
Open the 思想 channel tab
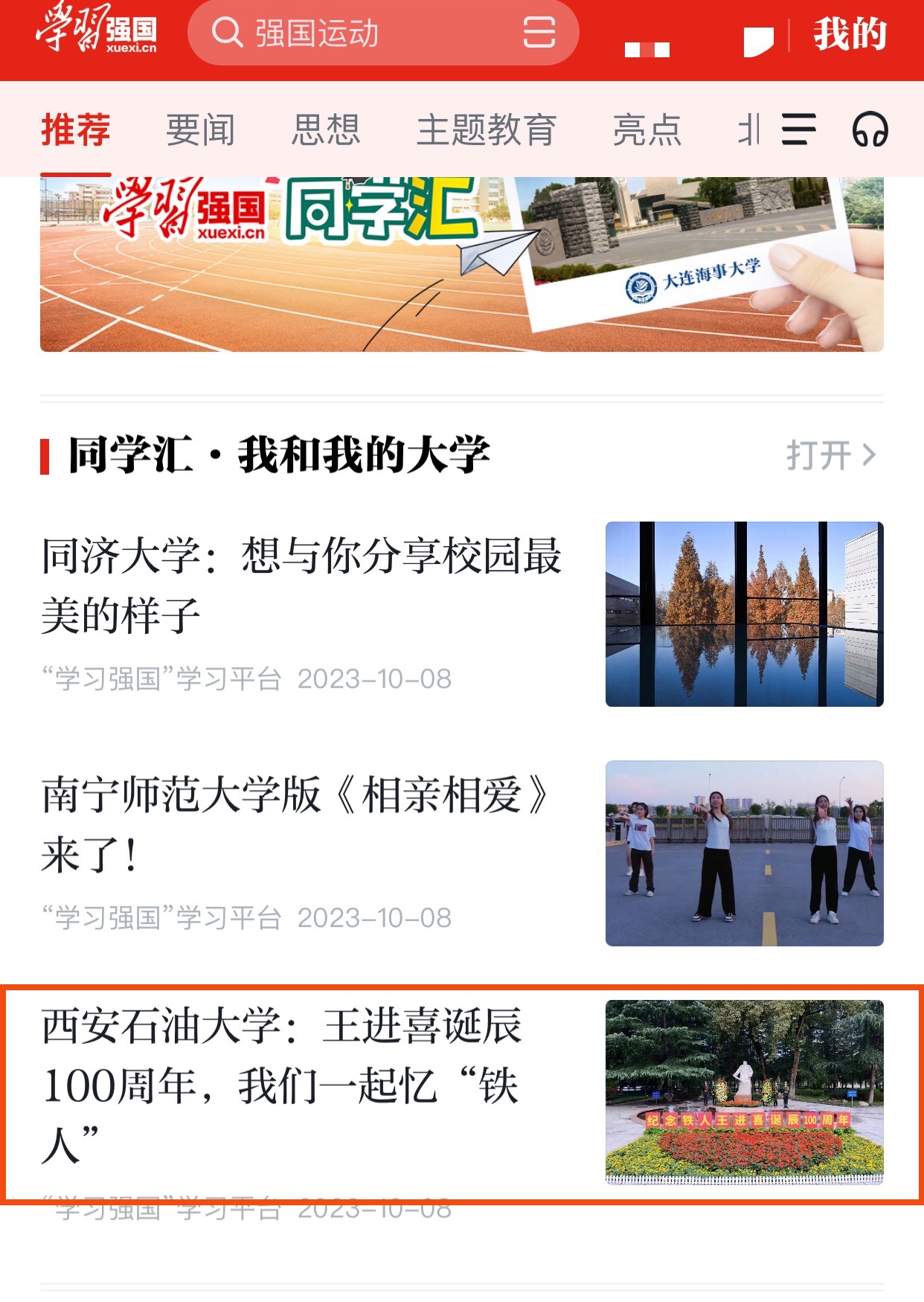[325, 129]
